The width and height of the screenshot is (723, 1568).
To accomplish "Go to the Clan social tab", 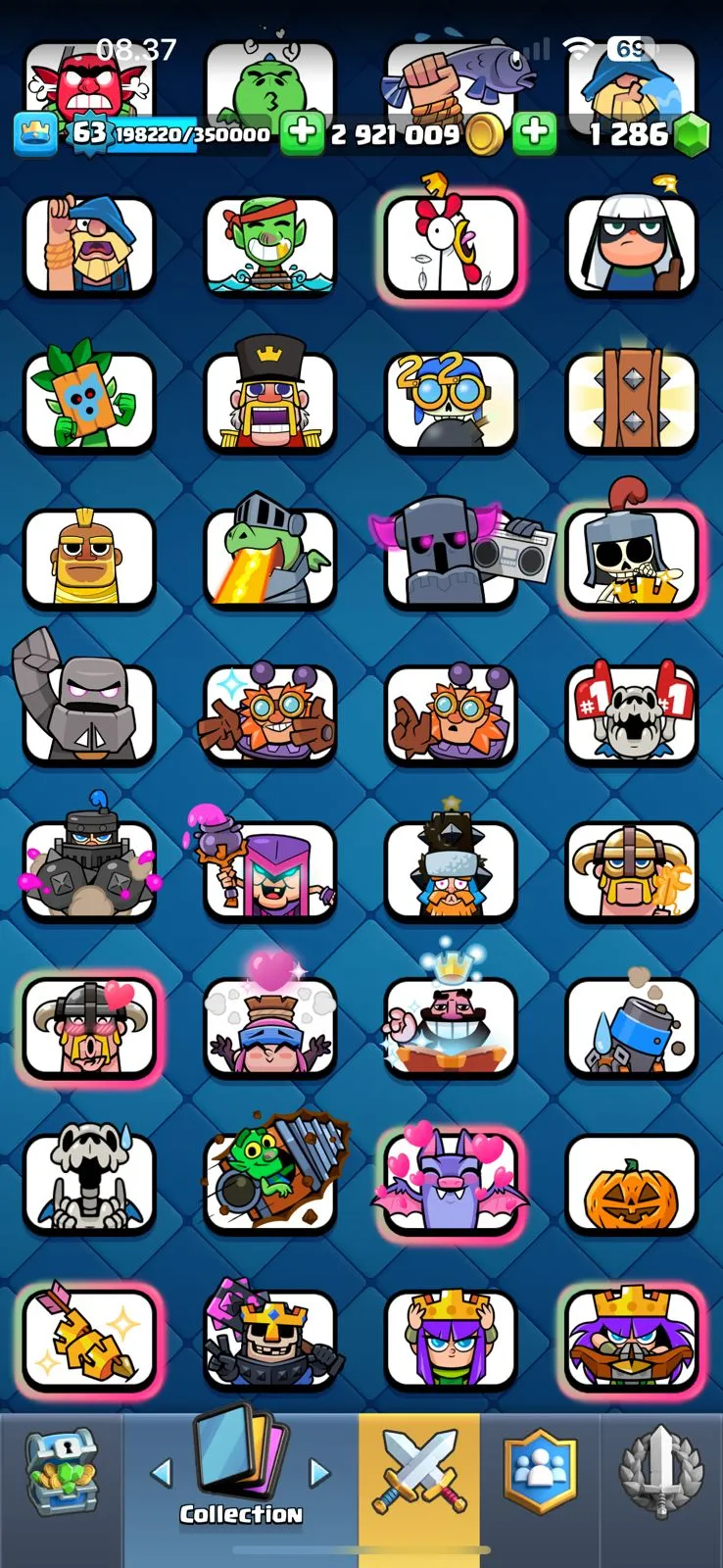I will [x=540, y=1475].
